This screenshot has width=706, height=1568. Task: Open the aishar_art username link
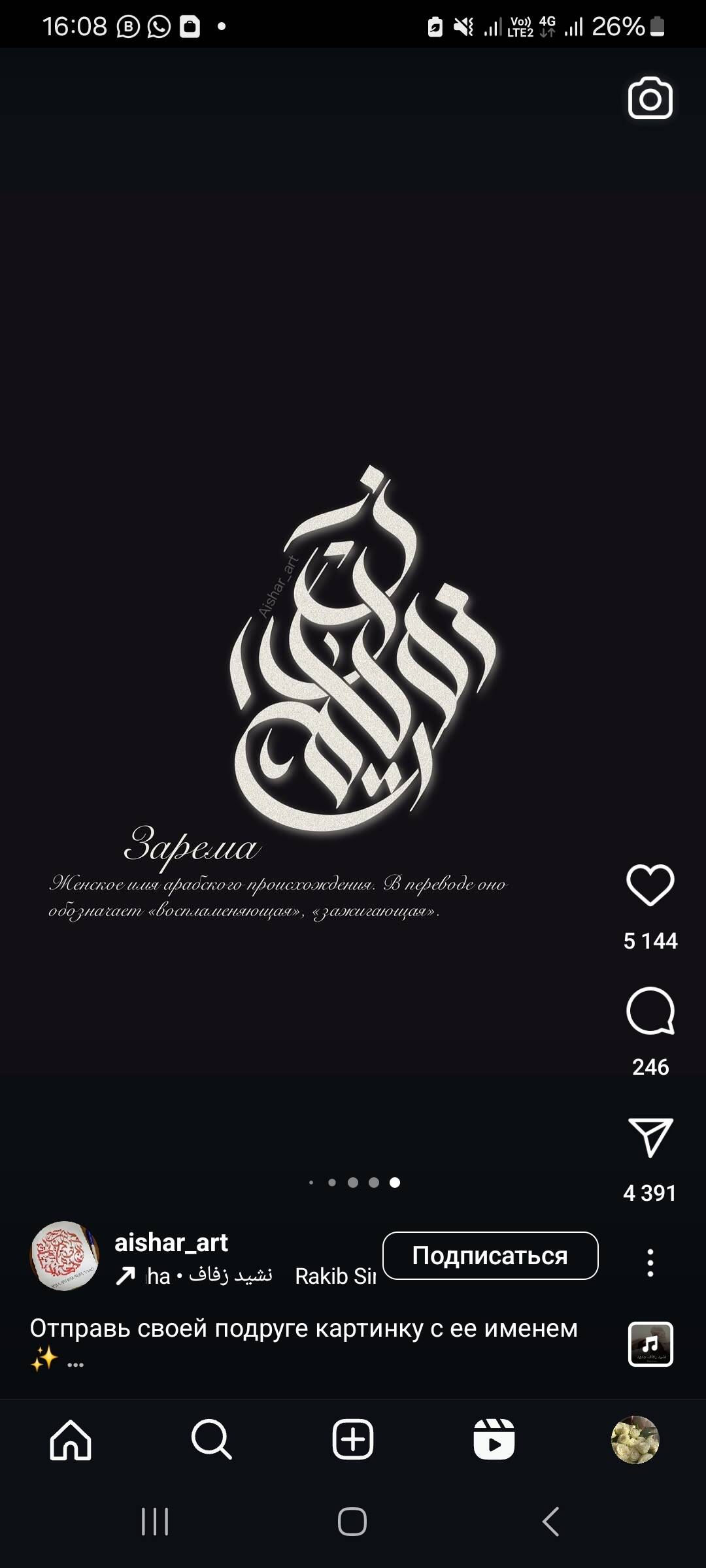(x=171, y=1242)
